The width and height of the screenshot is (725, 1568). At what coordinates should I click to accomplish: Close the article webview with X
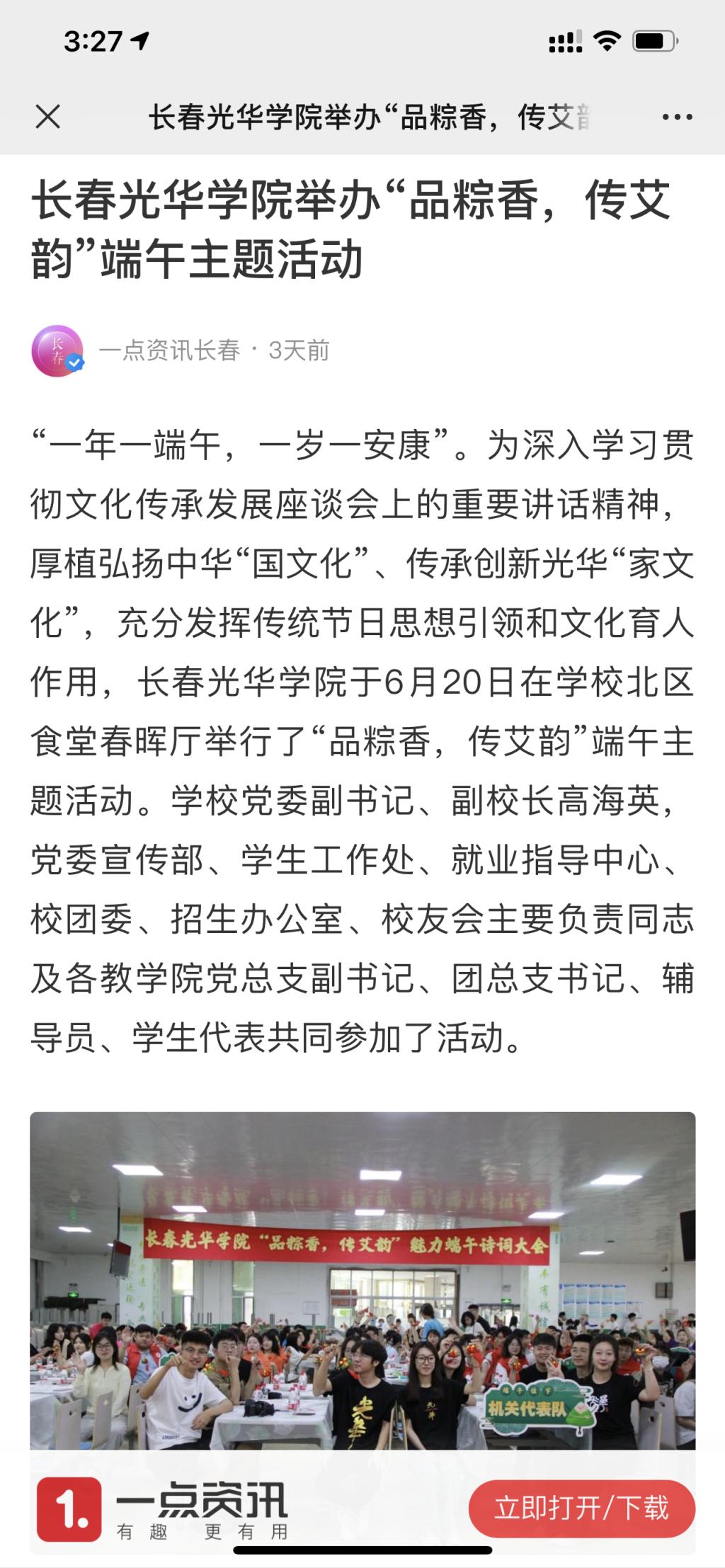pos(48,117)
